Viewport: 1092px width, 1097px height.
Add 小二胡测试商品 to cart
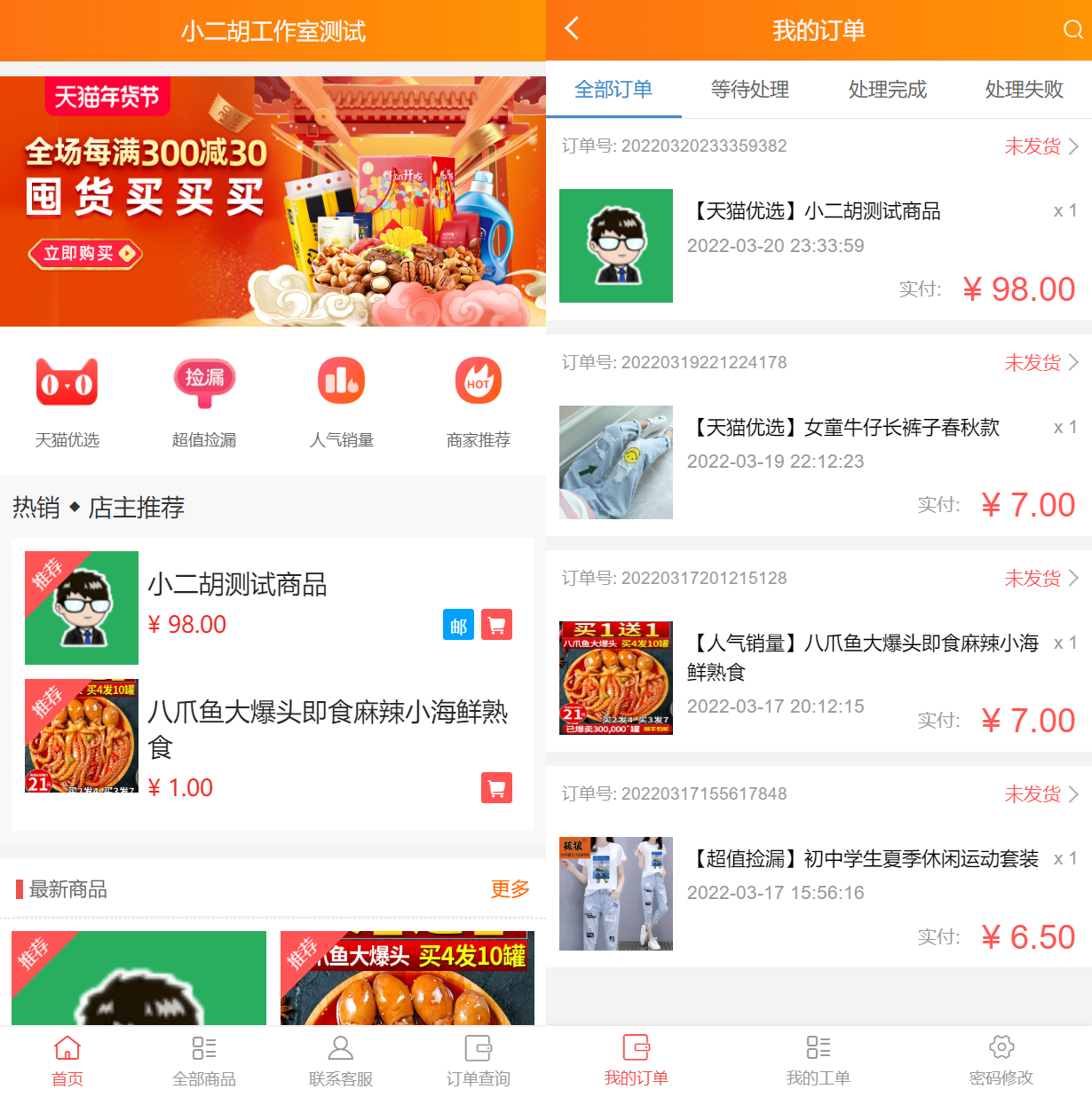[497, 625]
